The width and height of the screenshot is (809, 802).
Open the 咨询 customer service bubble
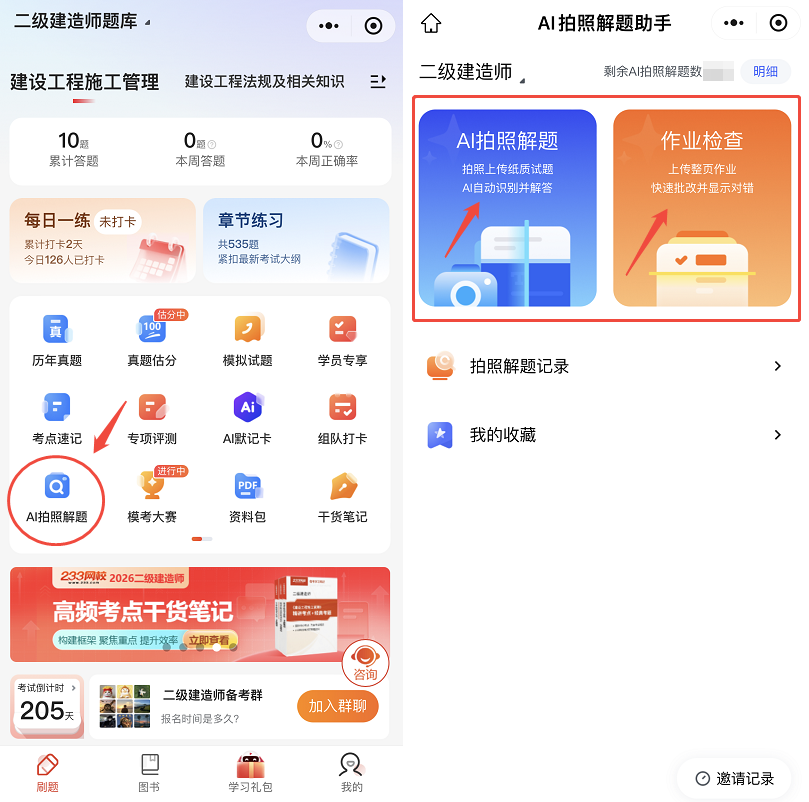365,664
